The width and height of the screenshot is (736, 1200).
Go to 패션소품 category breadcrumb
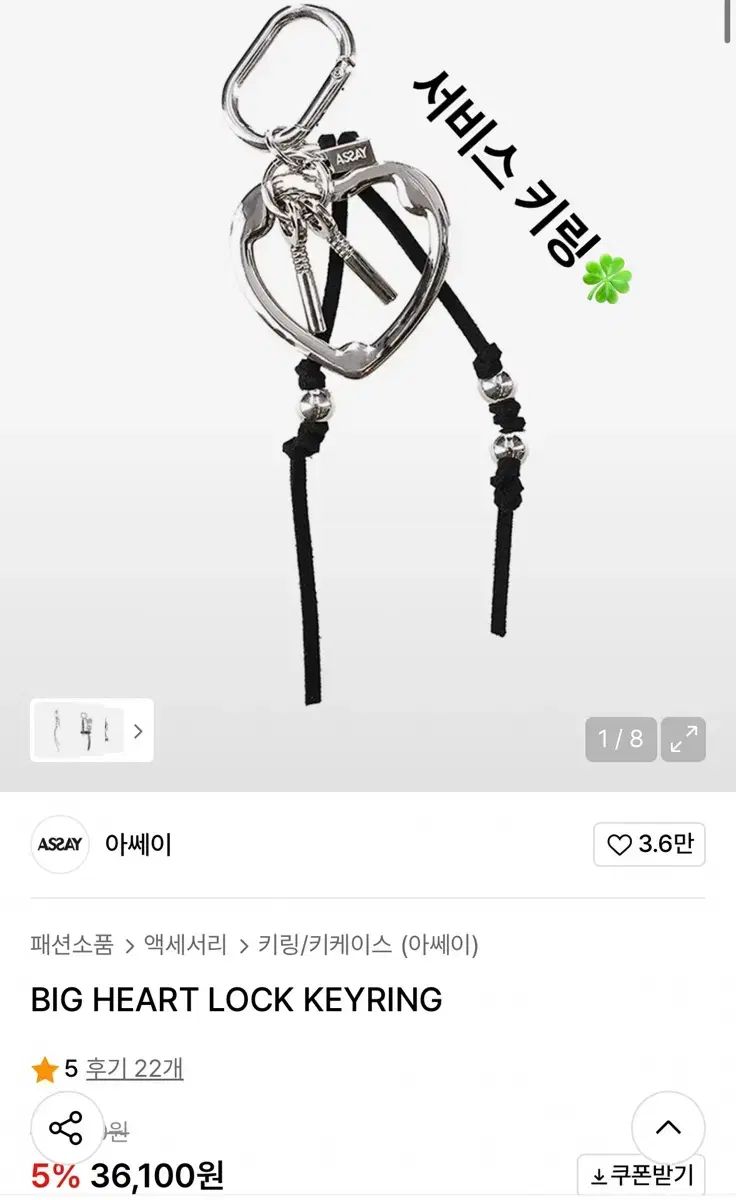click(72, 944)
